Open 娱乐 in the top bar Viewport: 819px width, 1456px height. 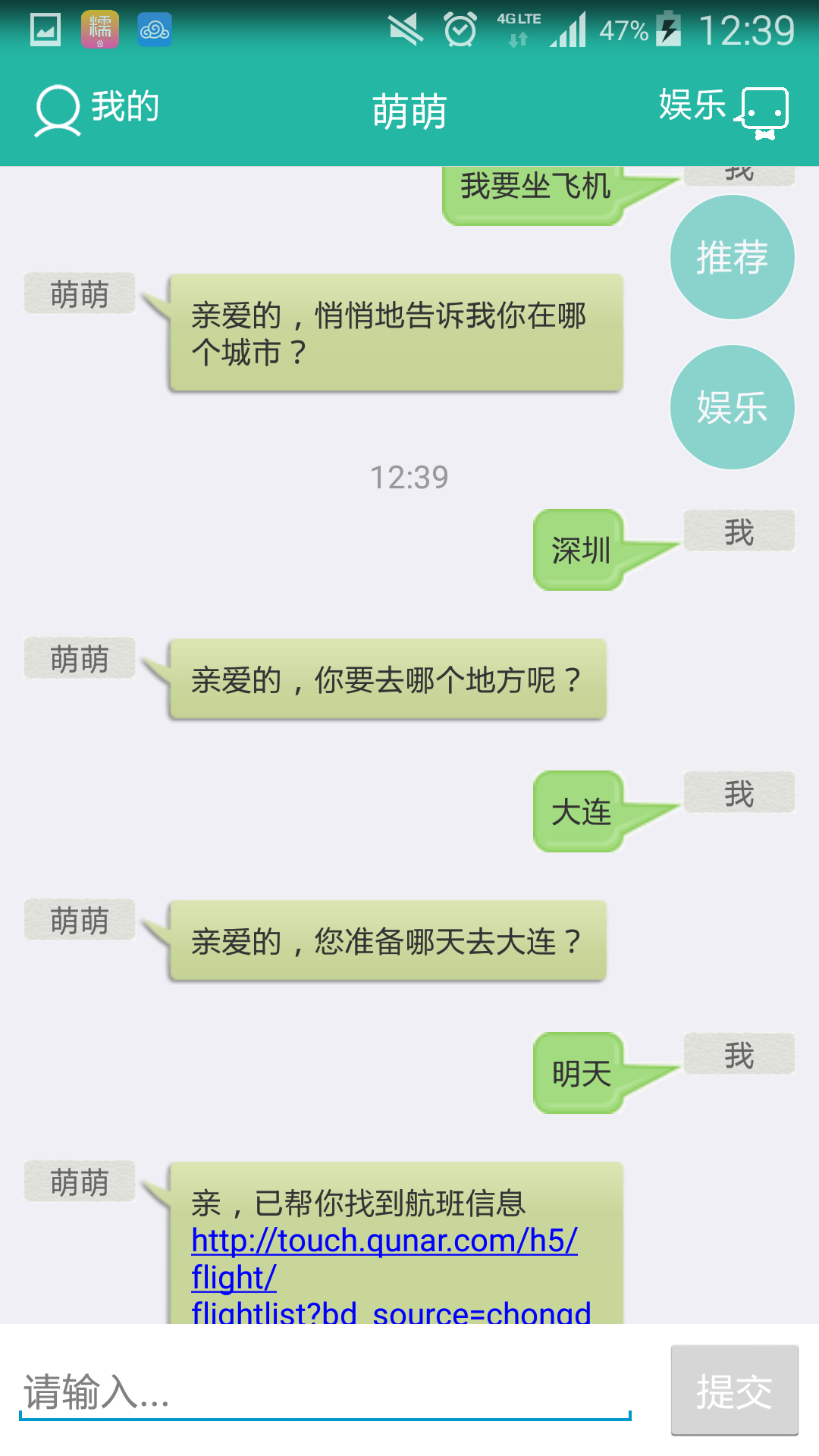724,110
